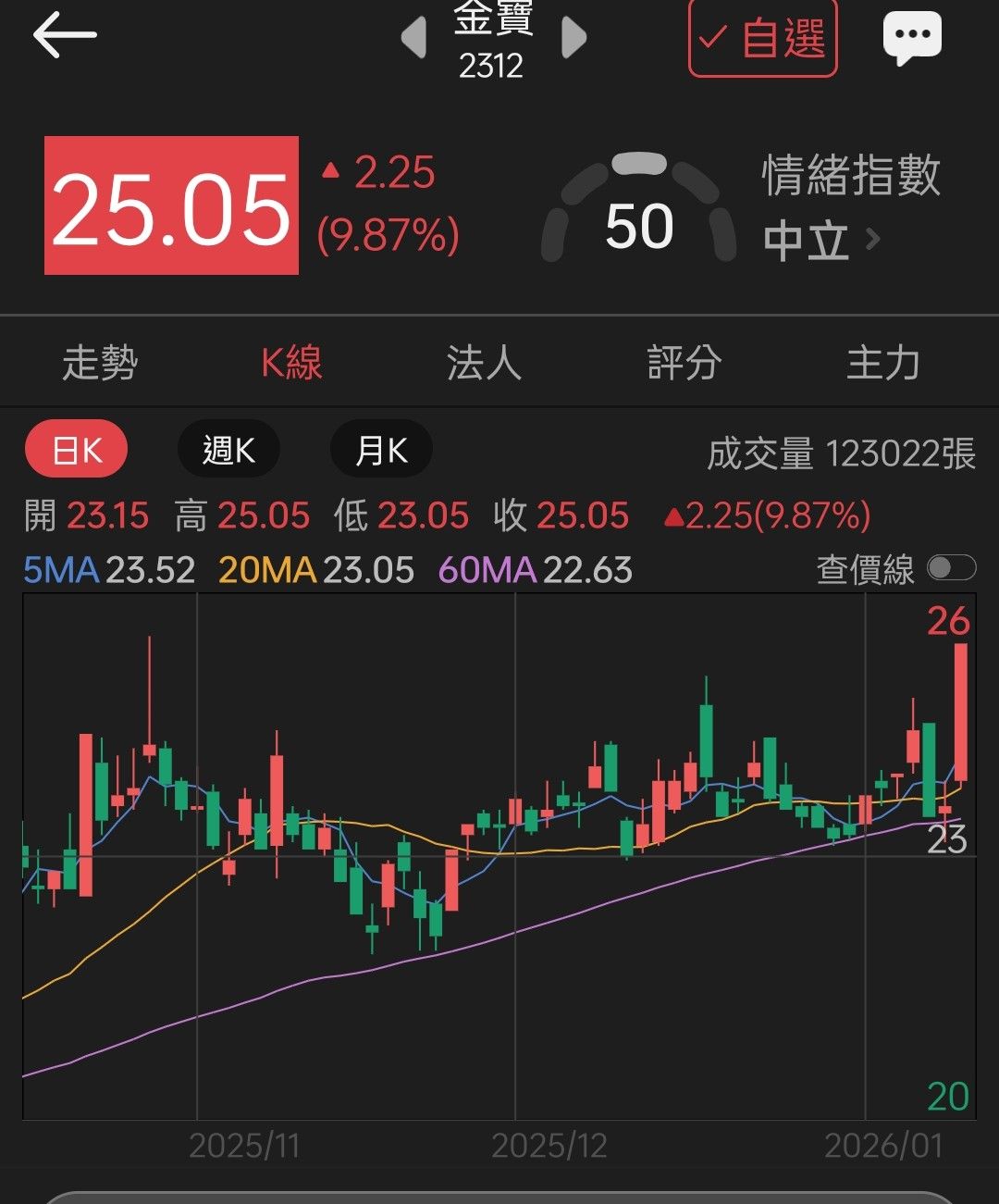The height and width of the screenshot is (1204, 999).
Task: Switch to the previous stock
Action: (413, 39)
